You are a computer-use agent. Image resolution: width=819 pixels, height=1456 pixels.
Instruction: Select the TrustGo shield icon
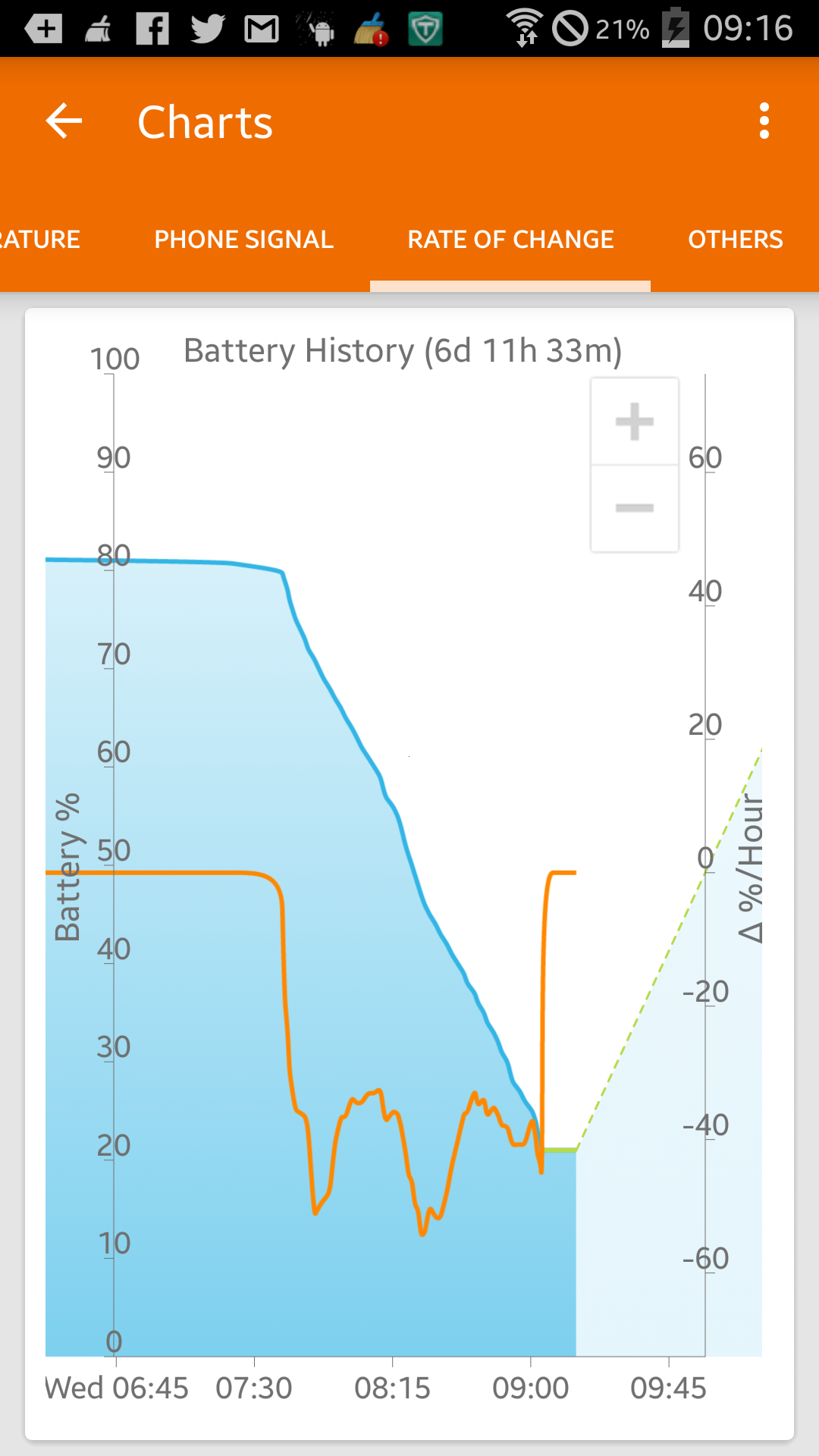pyautogui.click(x=425, y=29)
